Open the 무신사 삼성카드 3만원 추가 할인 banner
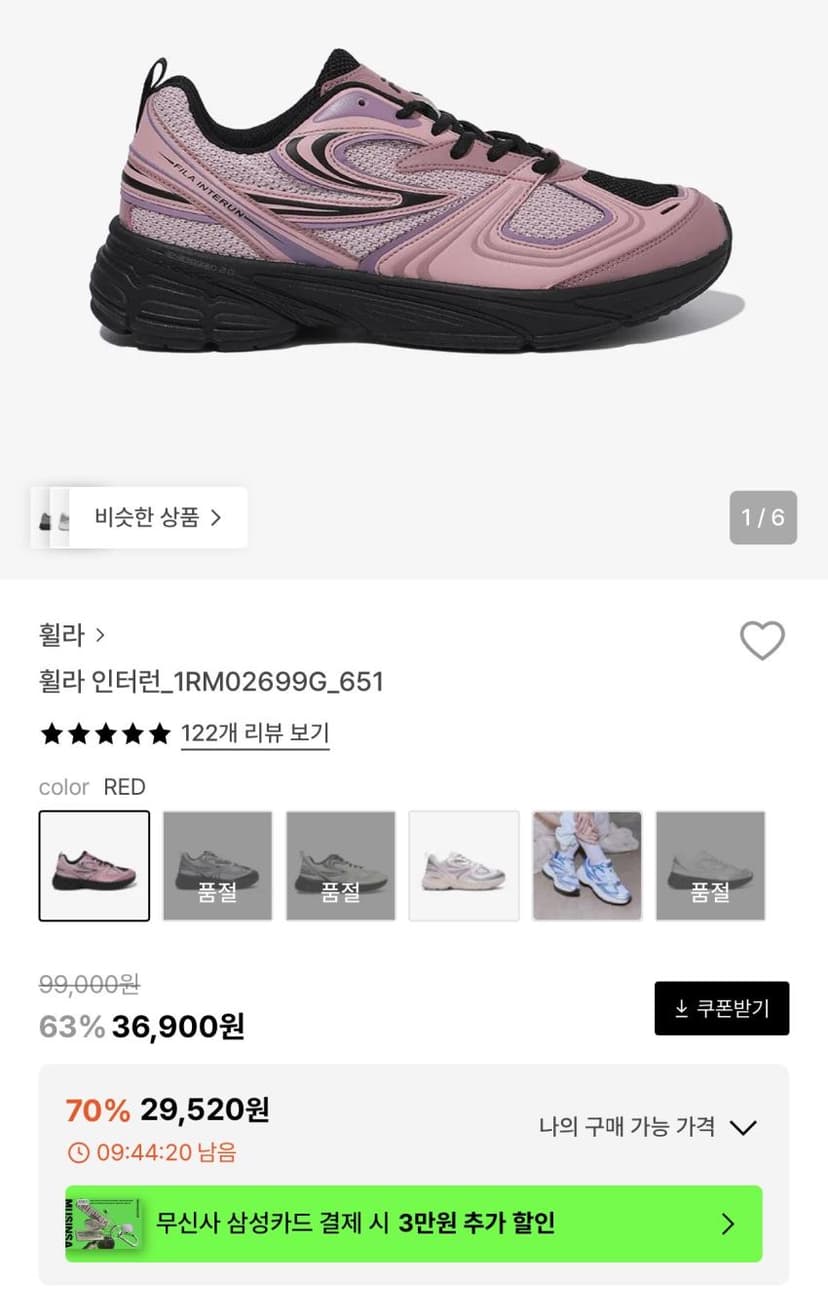The height and width of the screenshot is (1315, 828). [414, 1224]
